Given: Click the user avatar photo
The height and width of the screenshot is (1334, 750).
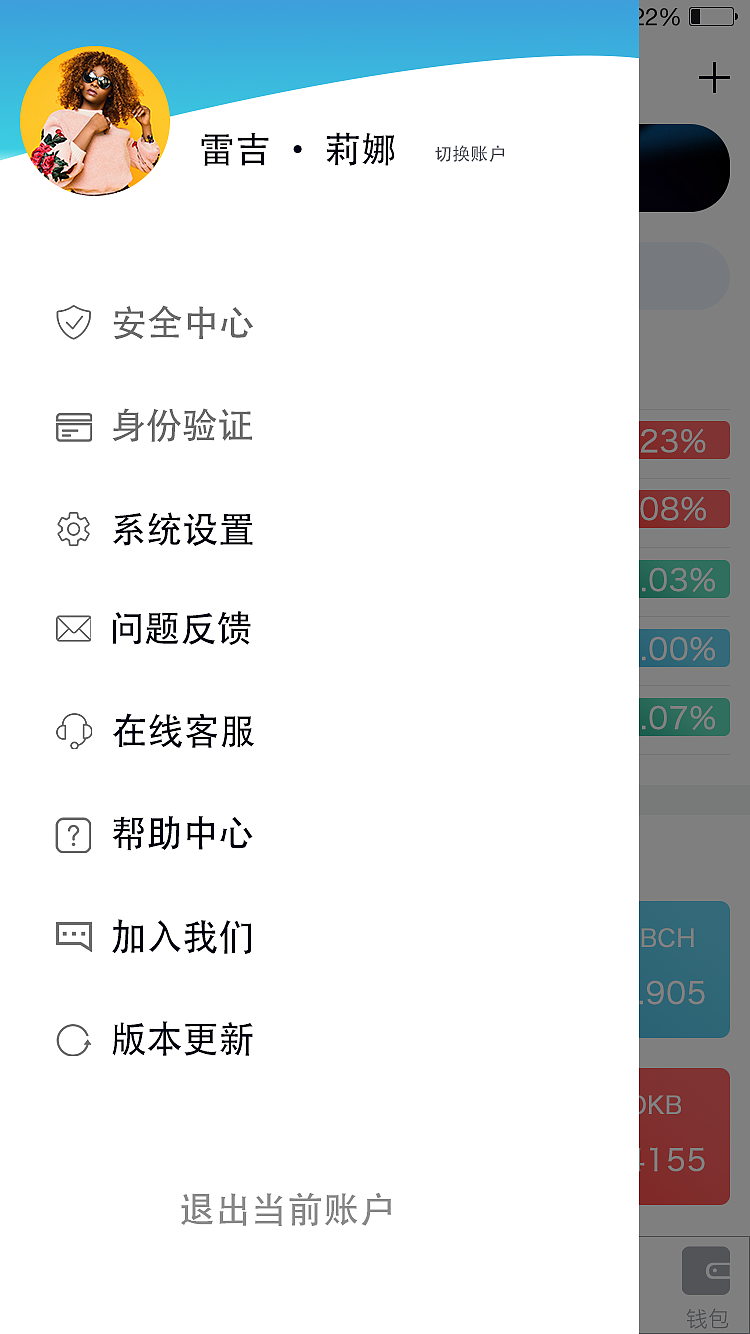Looking at the screenshot, I should (95, 120).
